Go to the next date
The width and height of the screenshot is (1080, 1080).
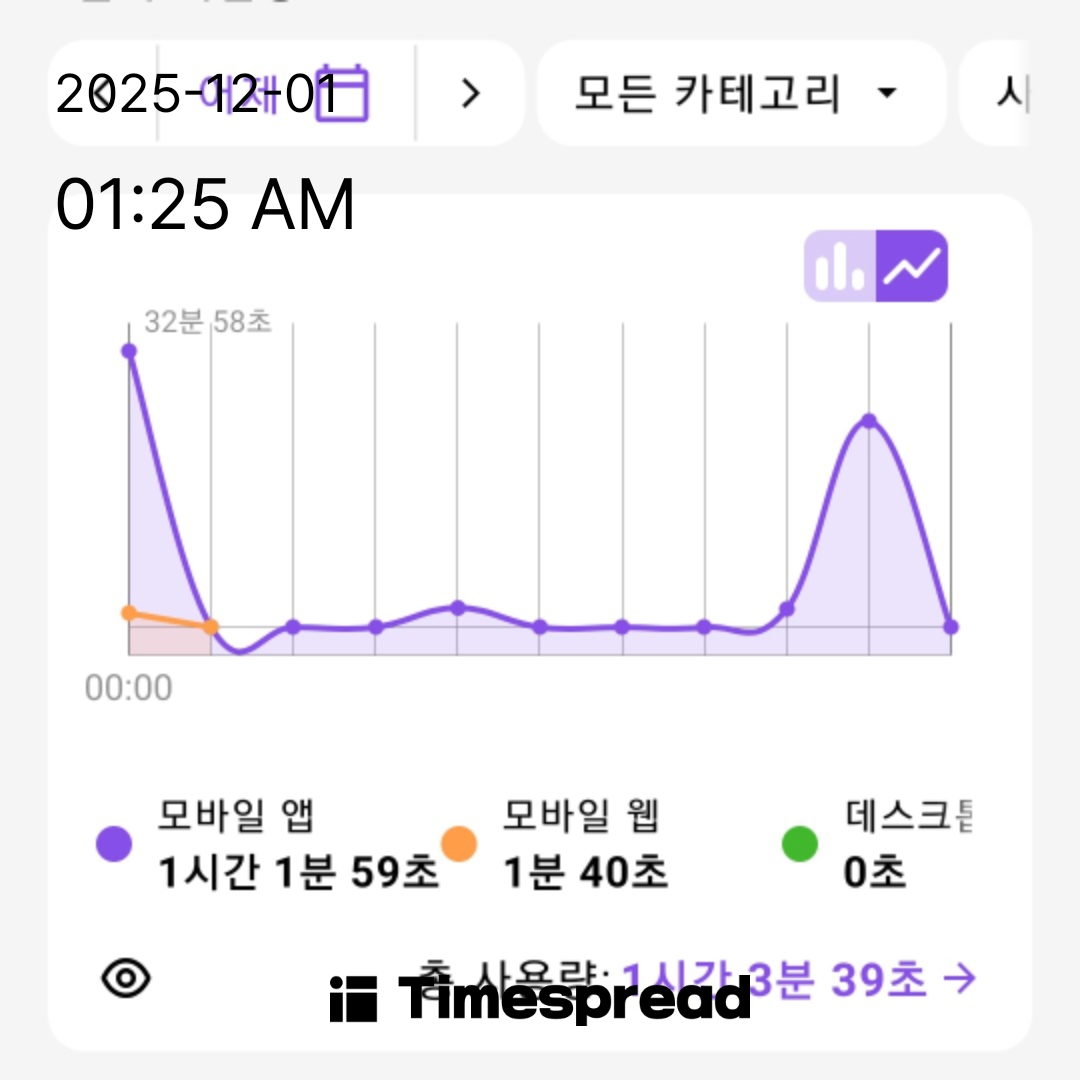coord(470,94)
